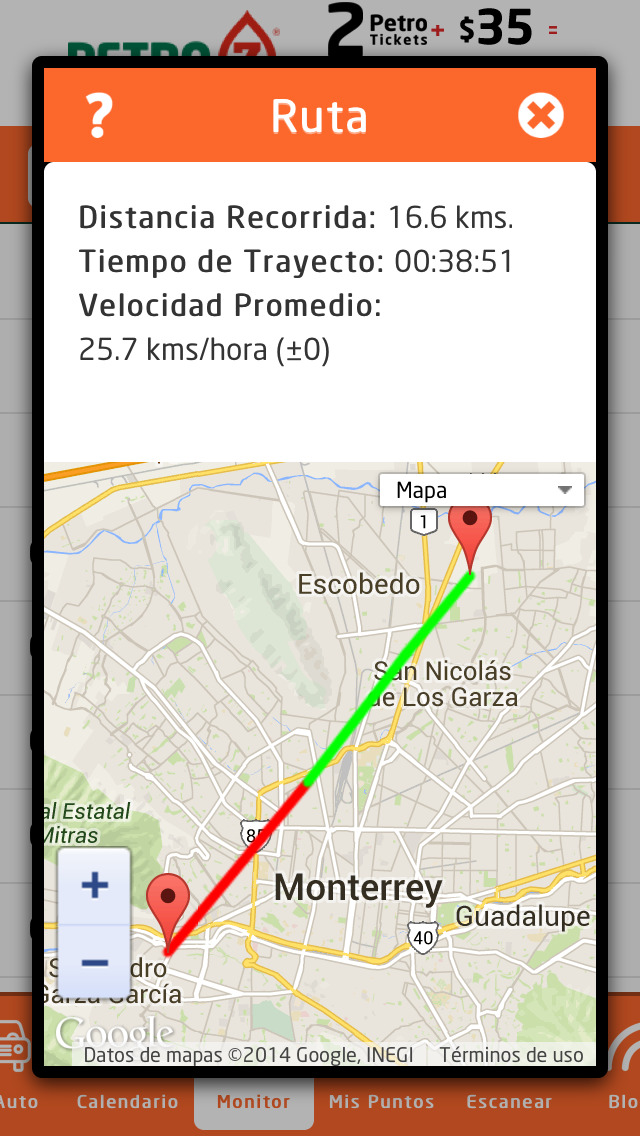Open the help question mark icon

point(99,116)
